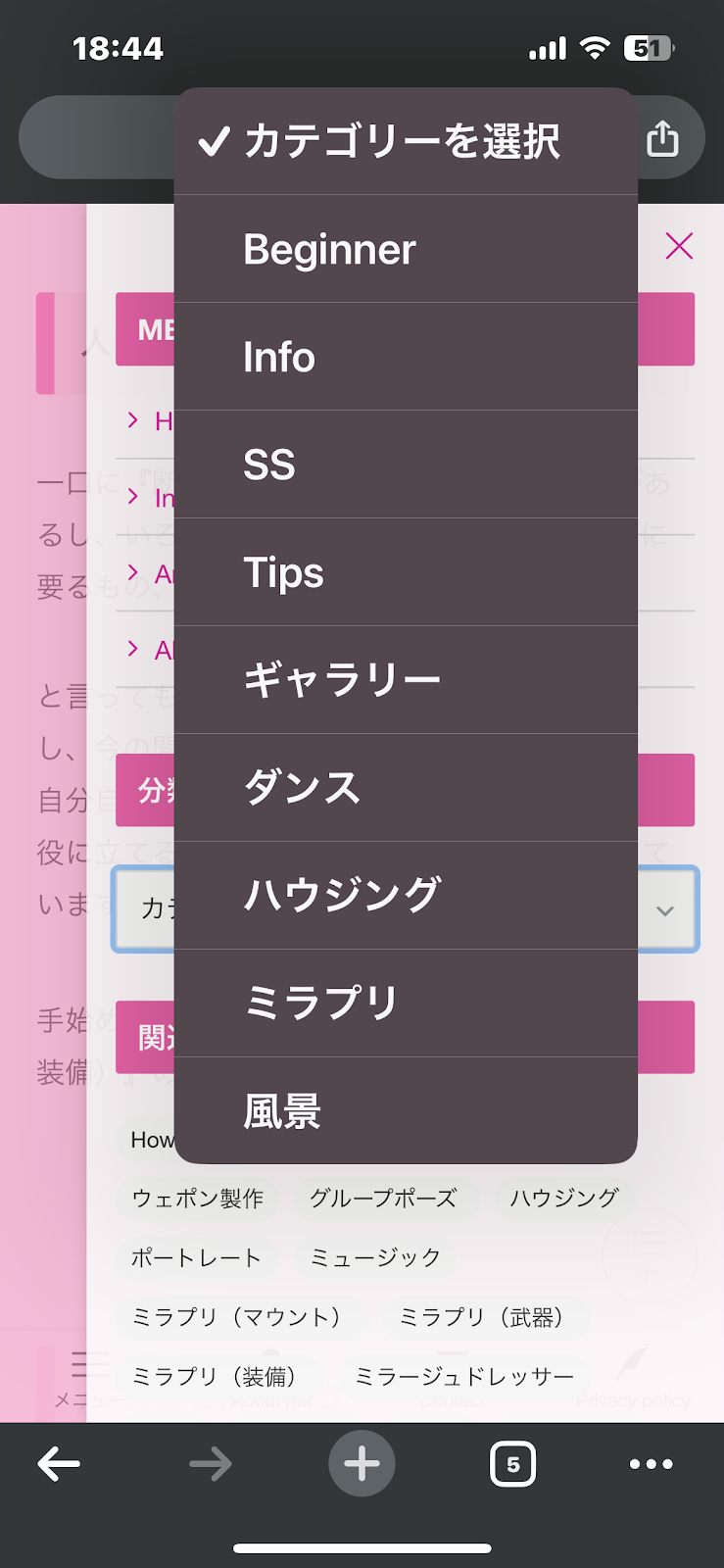724x1568 pixels.
Task: Open the ミュージック tag
Action: [x=375, y=1257]
